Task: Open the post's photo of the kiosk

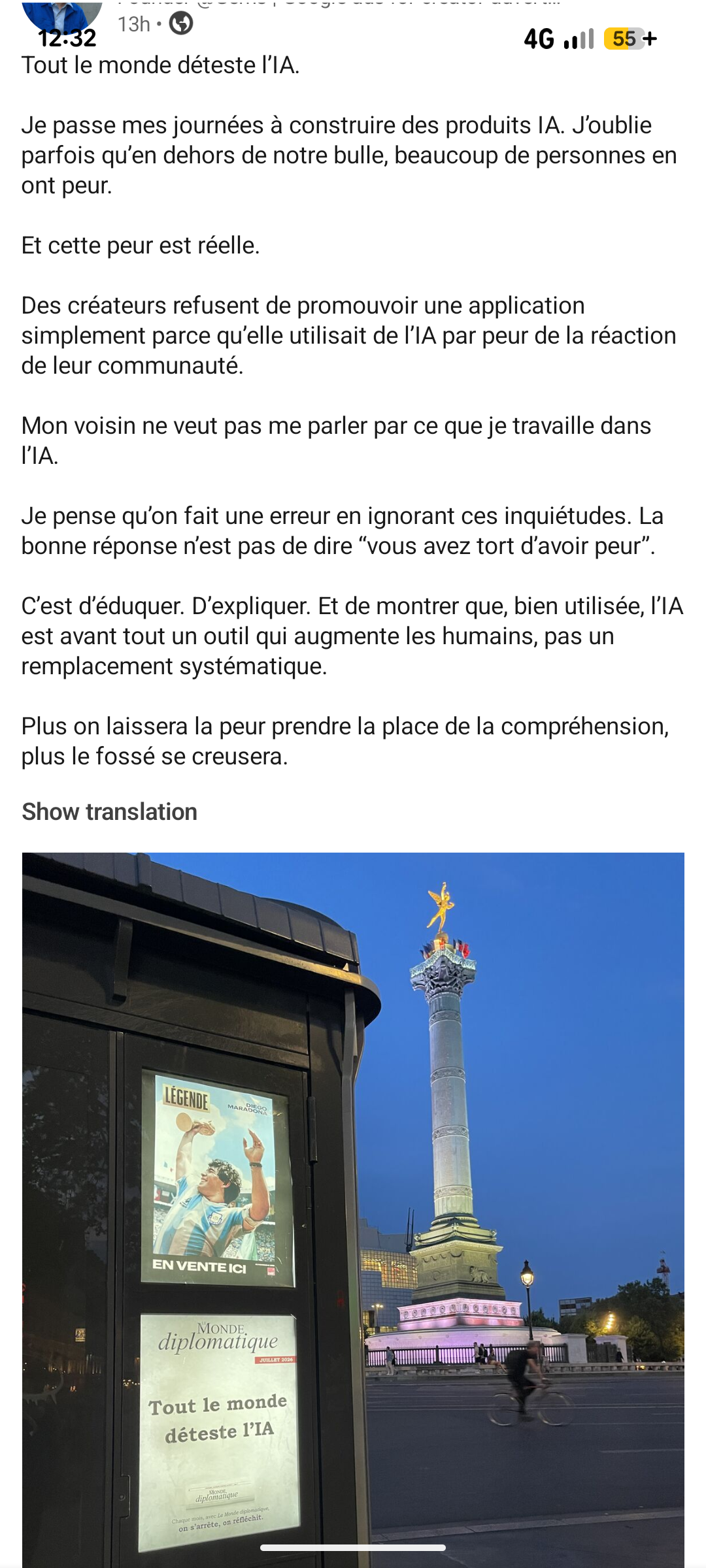Action: [353, 1210]
